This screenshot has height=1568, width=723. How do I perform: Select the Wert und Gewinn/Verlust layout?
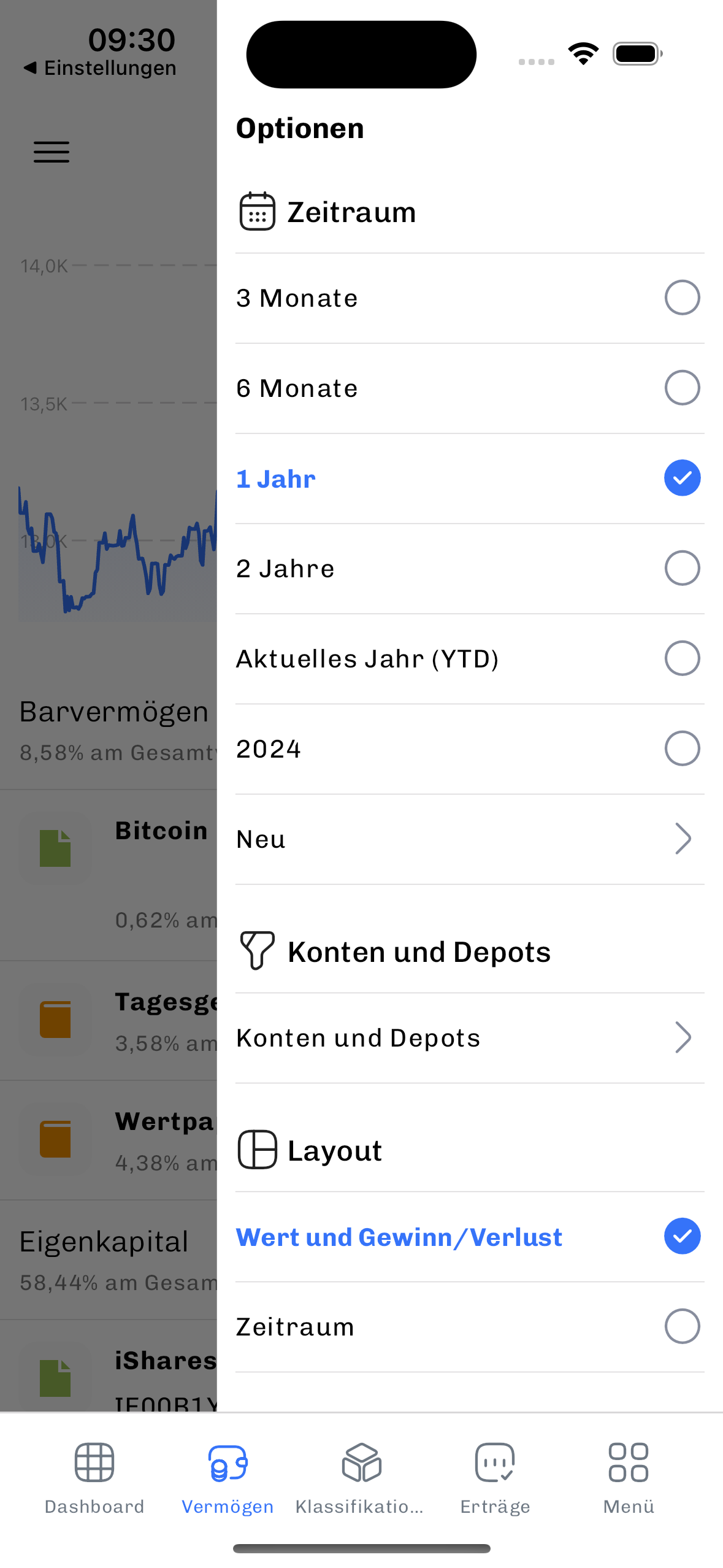point(469,1237)
